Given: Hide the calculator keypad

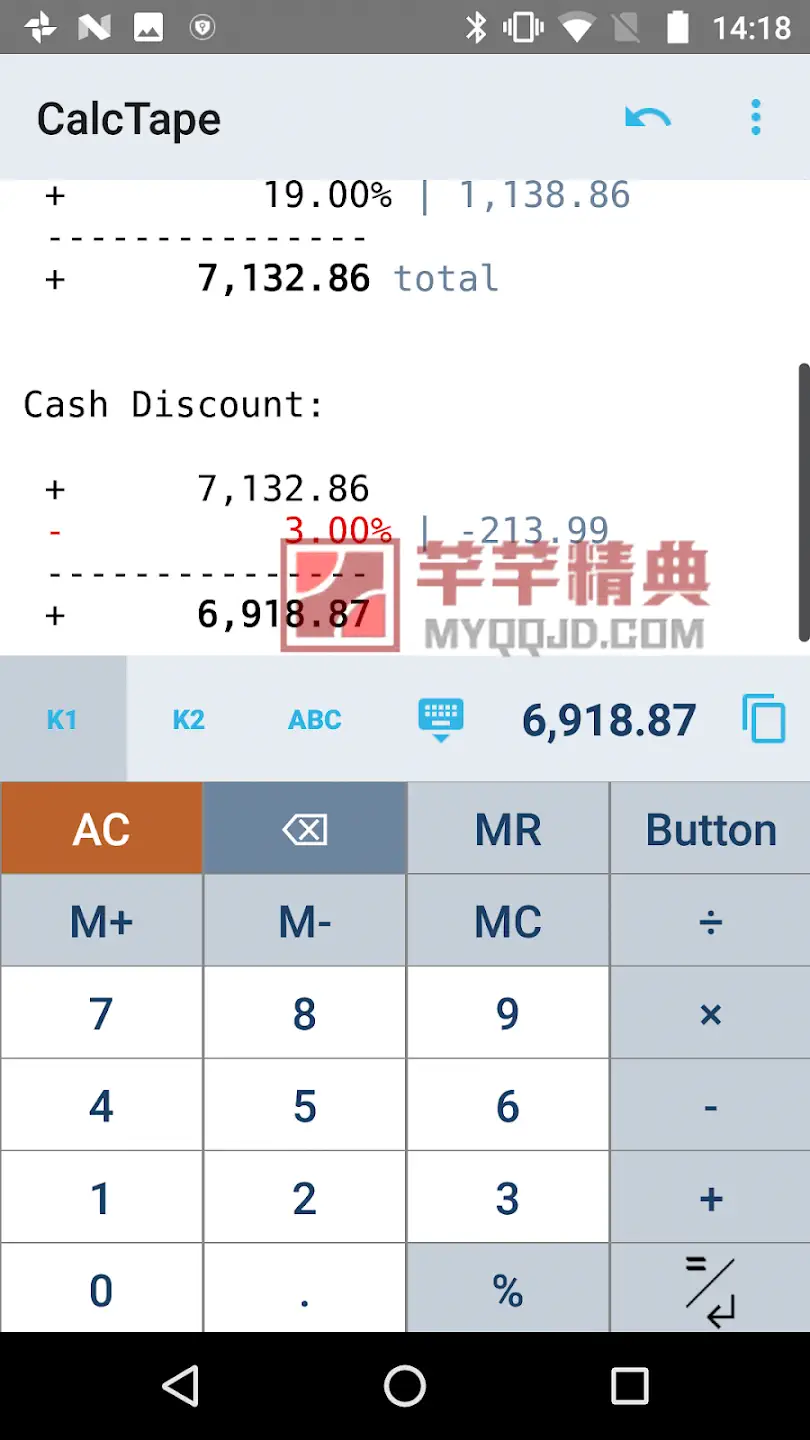Looking at the screenshot, I should [x=440, y=719].
